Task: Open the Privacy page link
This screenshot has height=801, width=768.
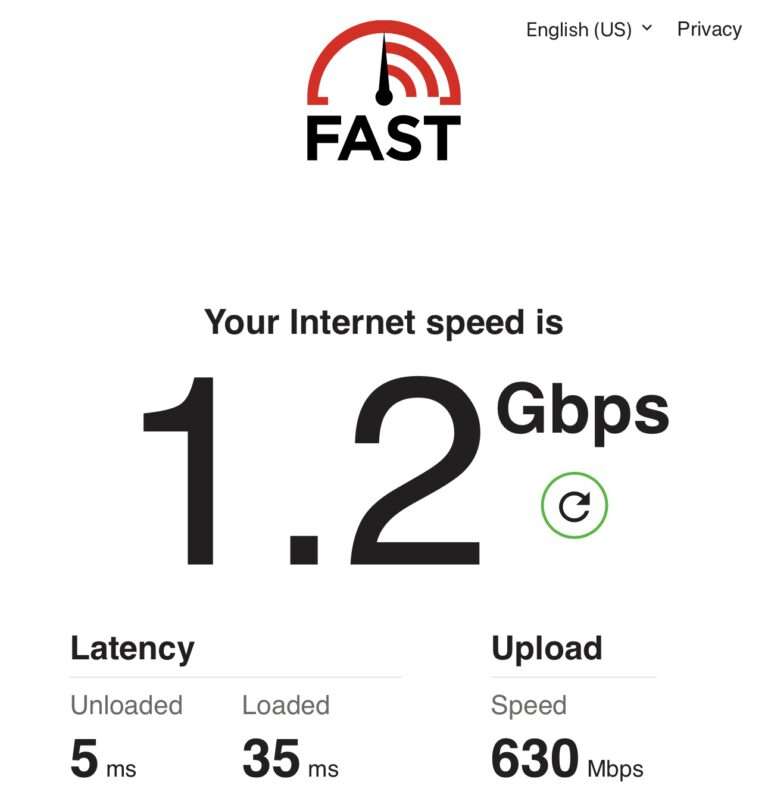Action: pos(712,29)
